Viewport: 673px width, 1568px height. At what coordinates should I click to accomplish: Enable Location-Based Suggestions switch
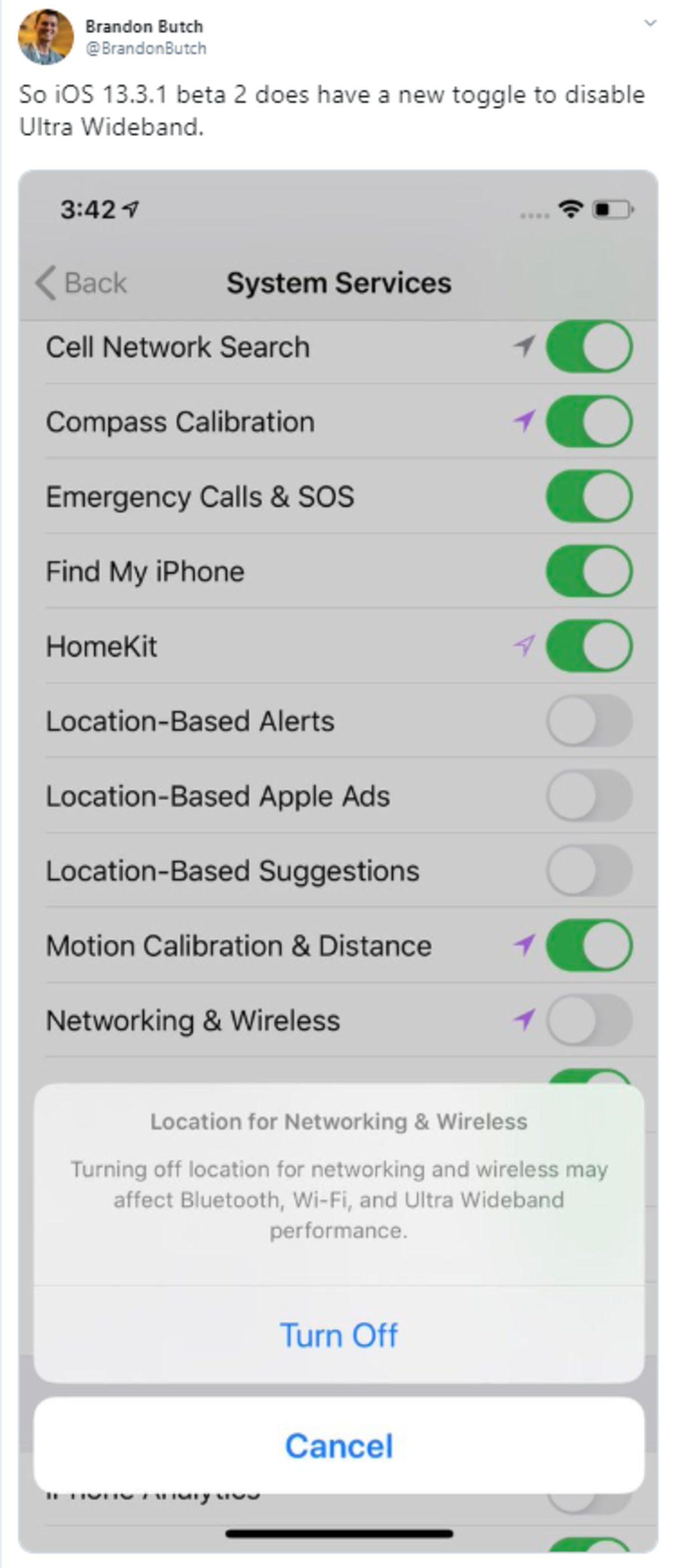[x=590, y=870]
